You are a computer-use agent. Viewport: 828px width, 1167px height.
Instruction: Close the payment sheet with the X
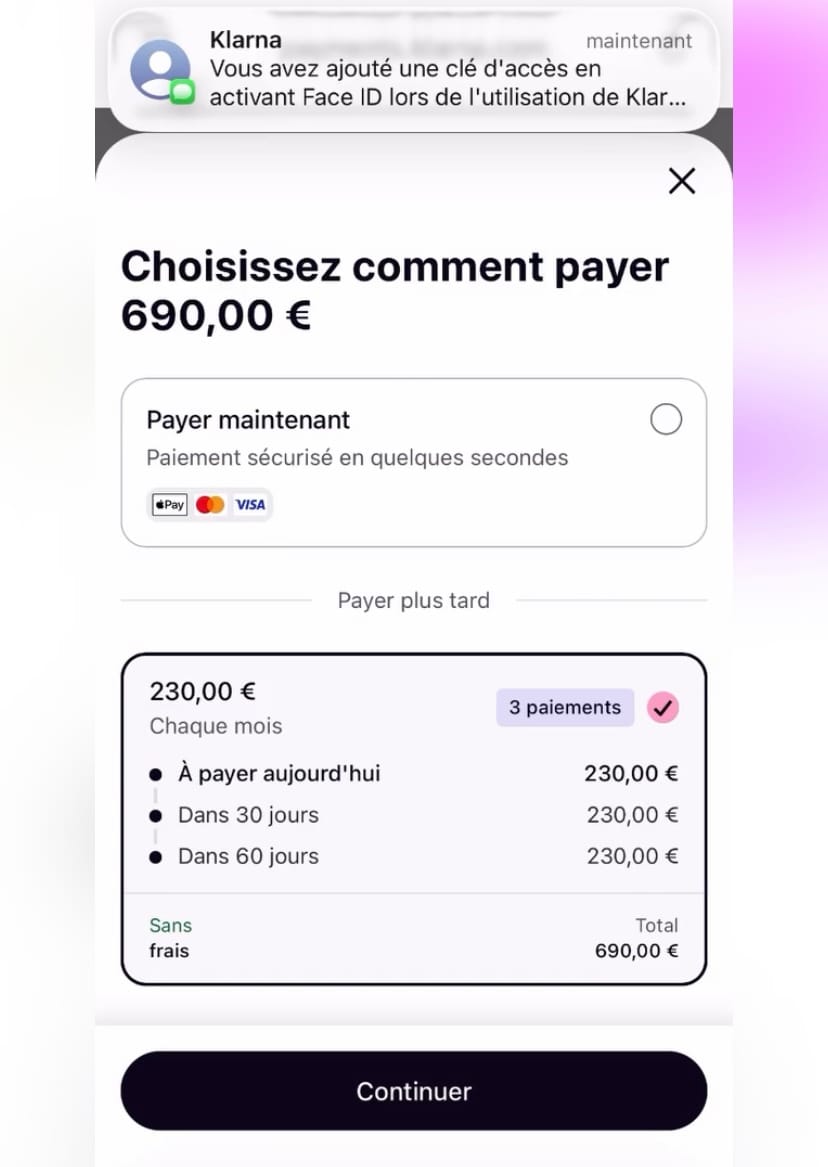[681, 181]
